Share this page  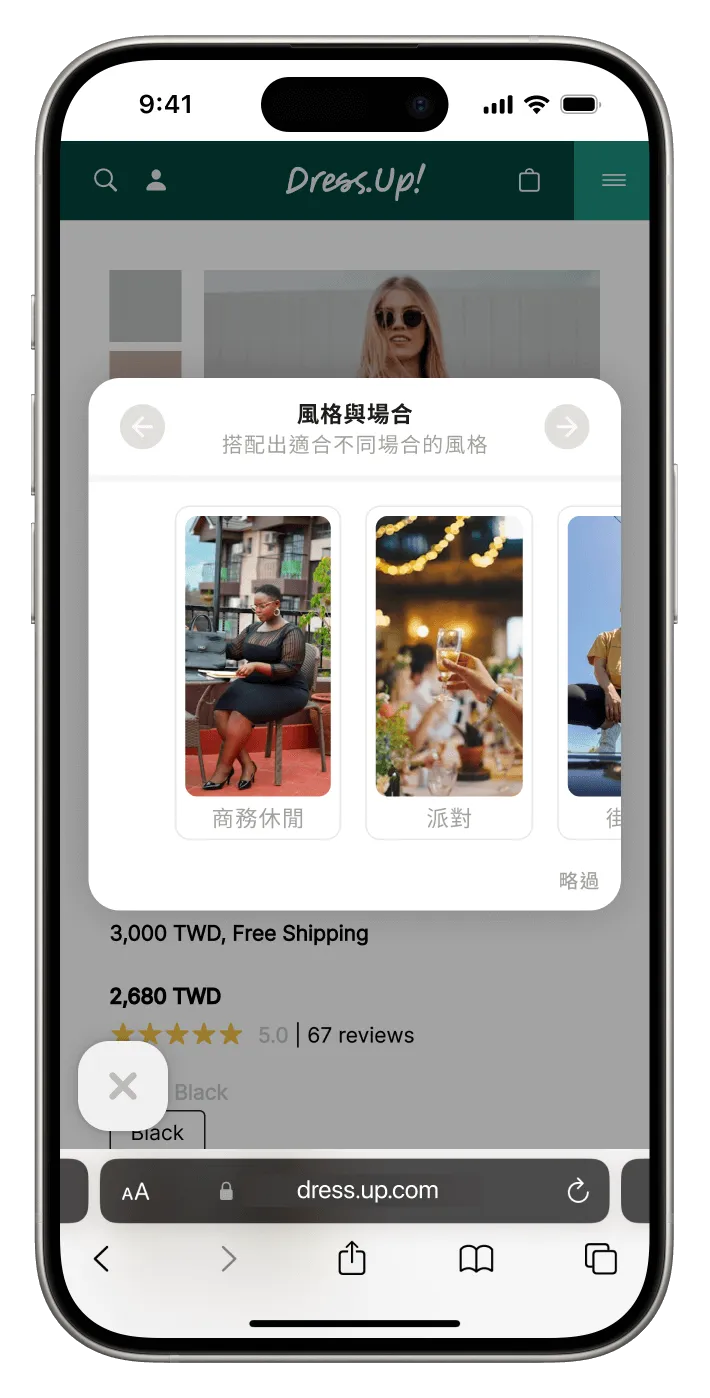(x=352, y=1258)
